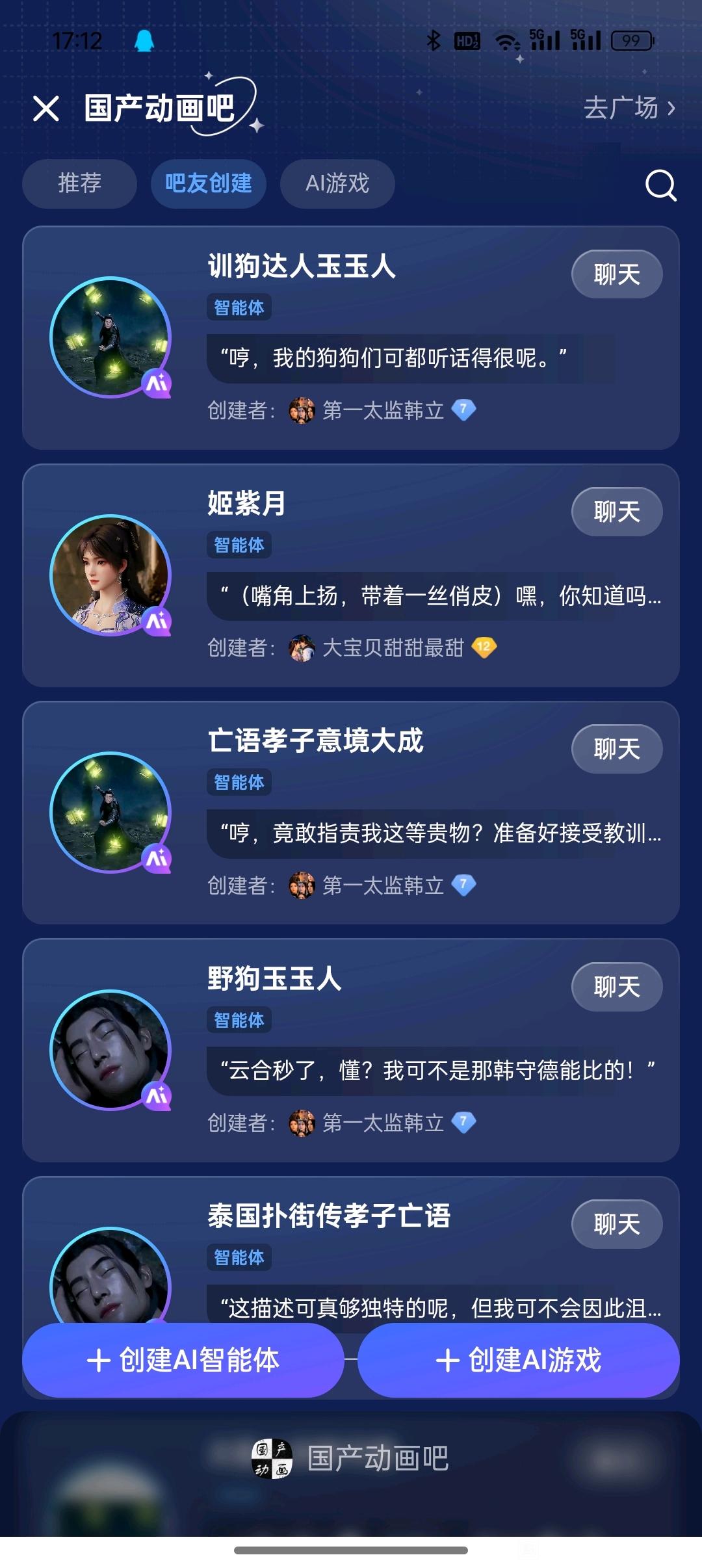Screen dimensions: 702x1568
Task: Switch to the 推荐 tab
Action: tap(79, 183)
